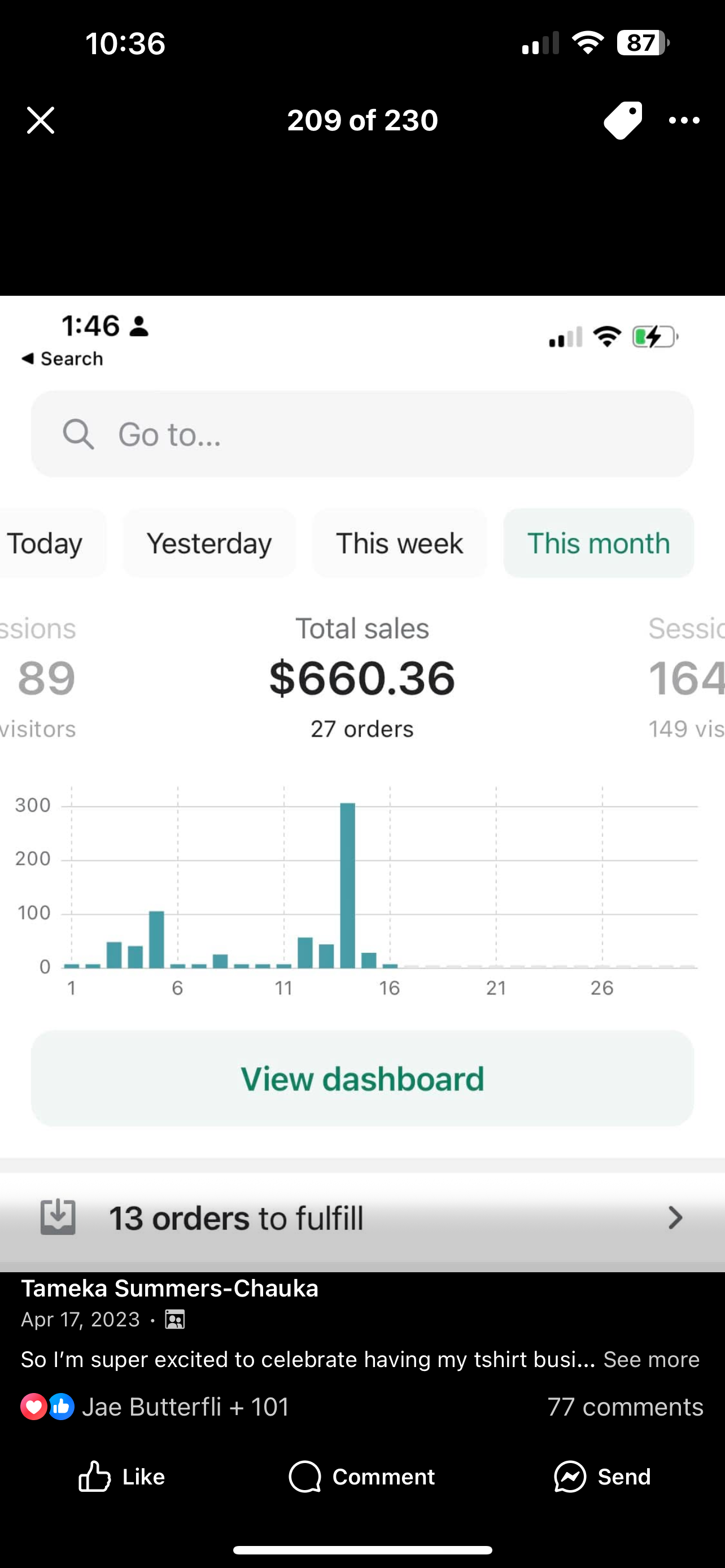Viewport: 725px width, 1568px height.
Task: Close the photo viewer
Action: 41,120
